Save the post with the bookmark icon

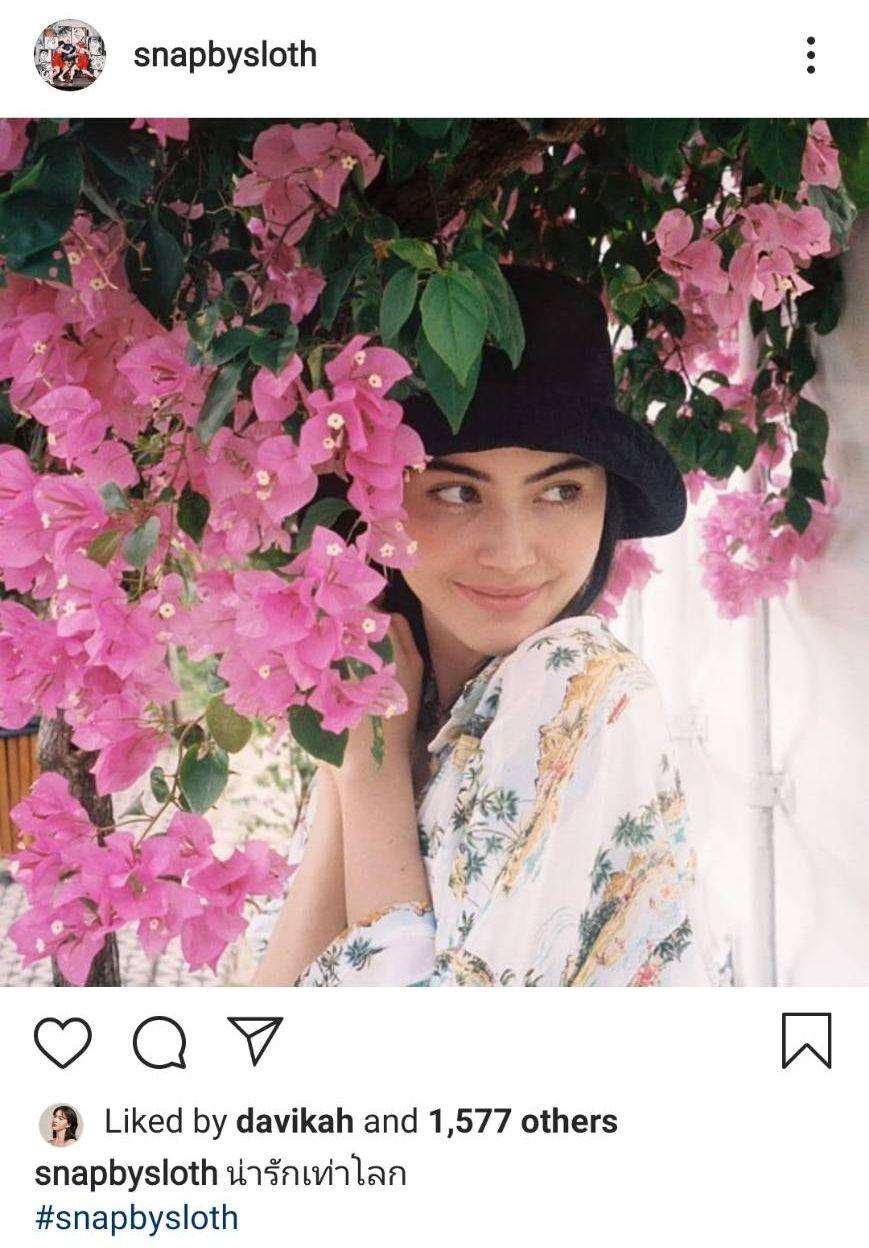[x=806, y=1041]
